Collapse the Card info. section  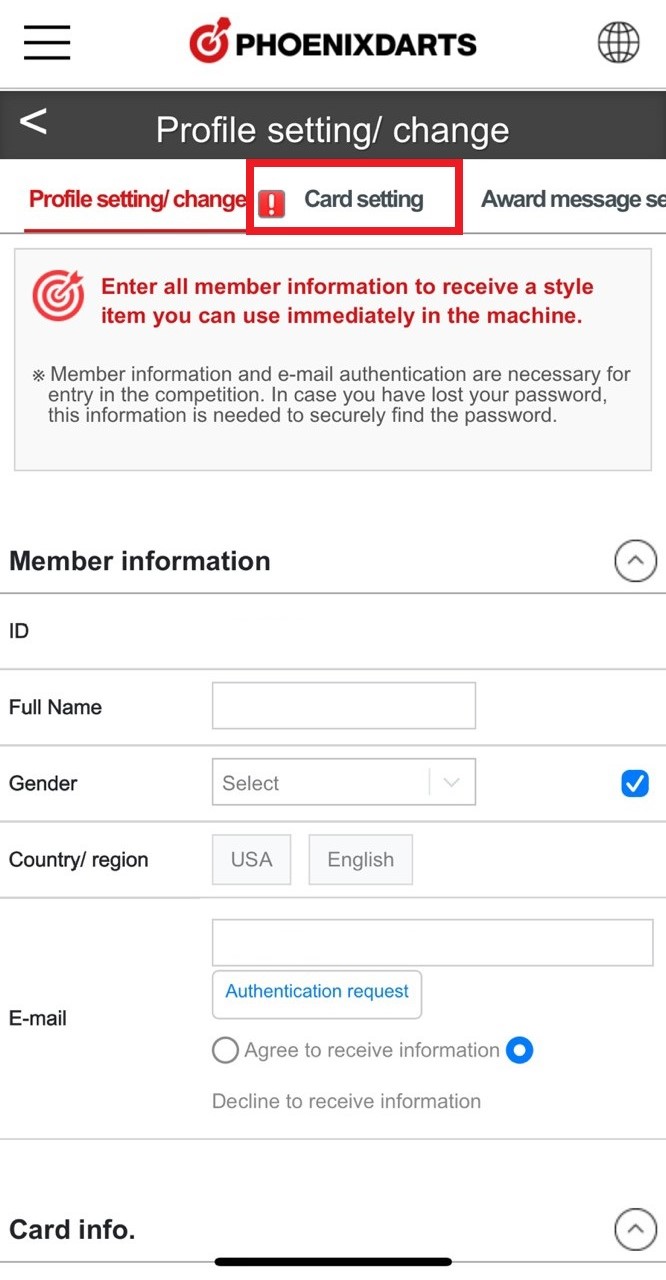635,1229
